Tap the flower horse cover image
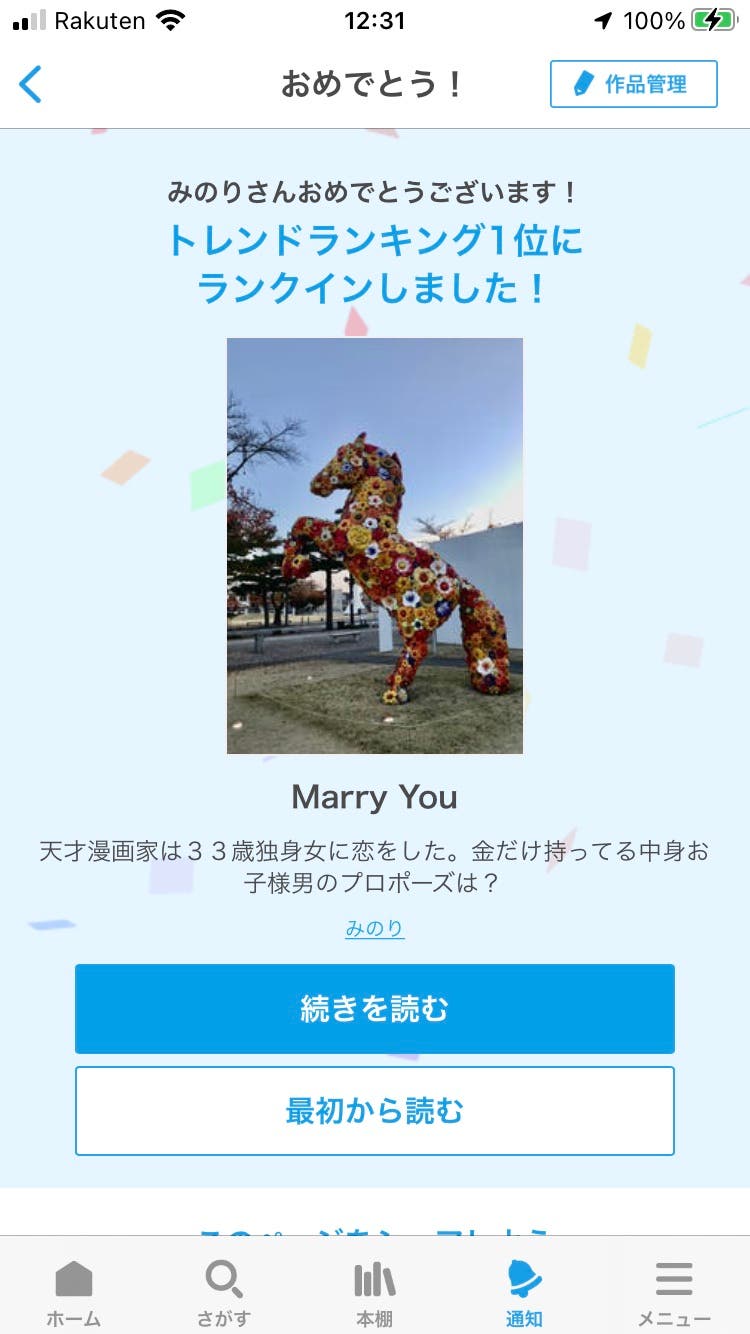 coord(375,546)
